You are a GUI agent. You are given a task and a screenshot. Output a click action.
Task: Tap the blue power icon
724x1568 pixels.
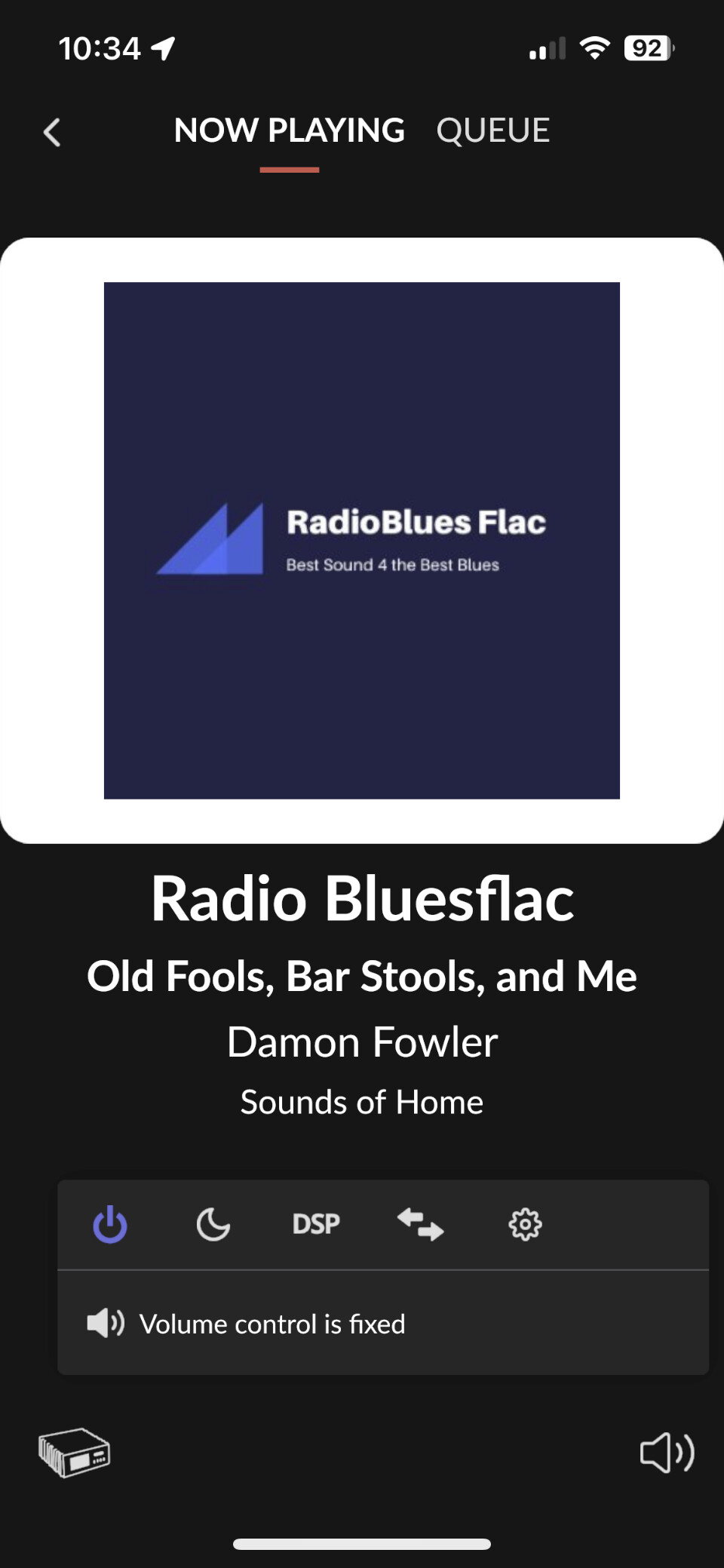click(x=110, y=1223)
